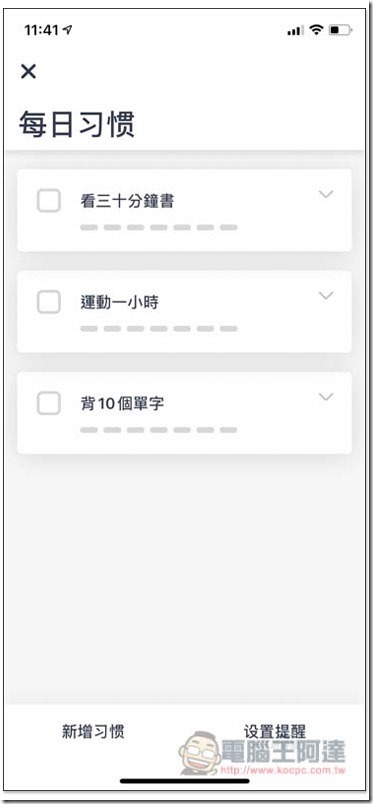
Task: Expand the 背10個單字 card chevron
Action: click(326, 397)
